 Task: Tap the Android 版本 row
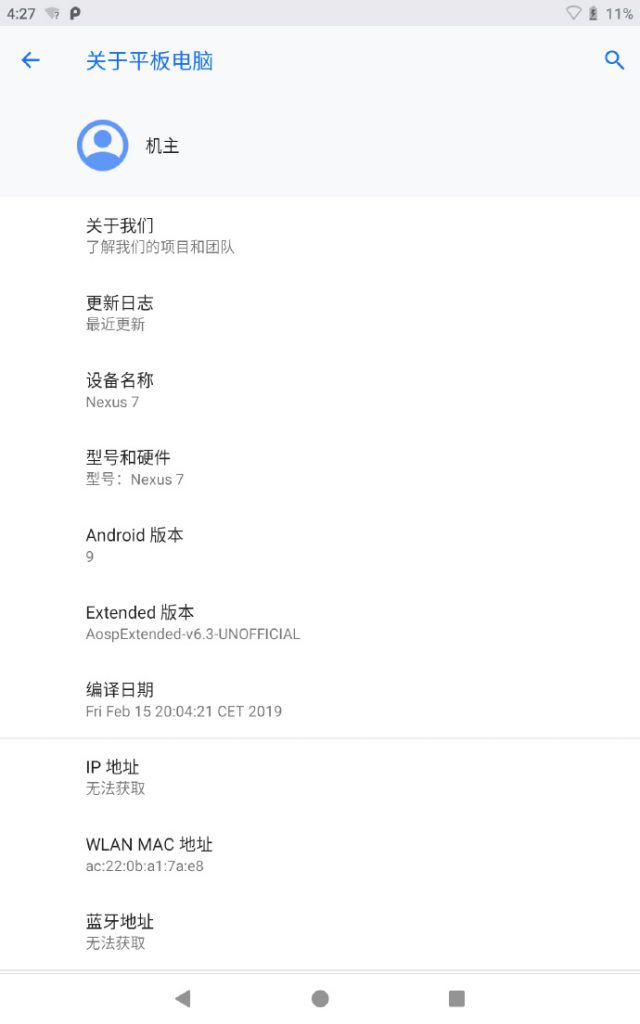point(320,545)
